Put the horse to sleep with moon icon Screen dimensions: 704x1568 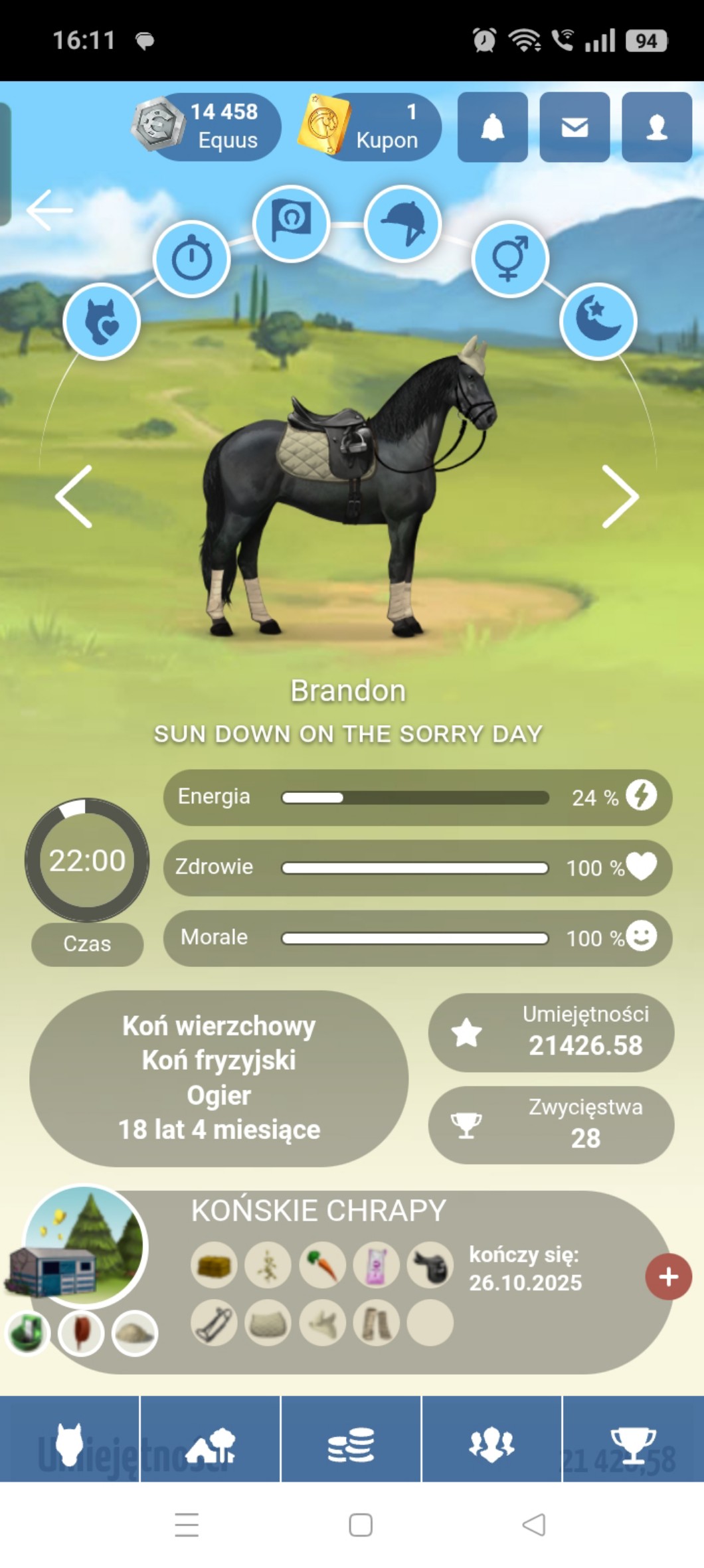pos(598,321)
